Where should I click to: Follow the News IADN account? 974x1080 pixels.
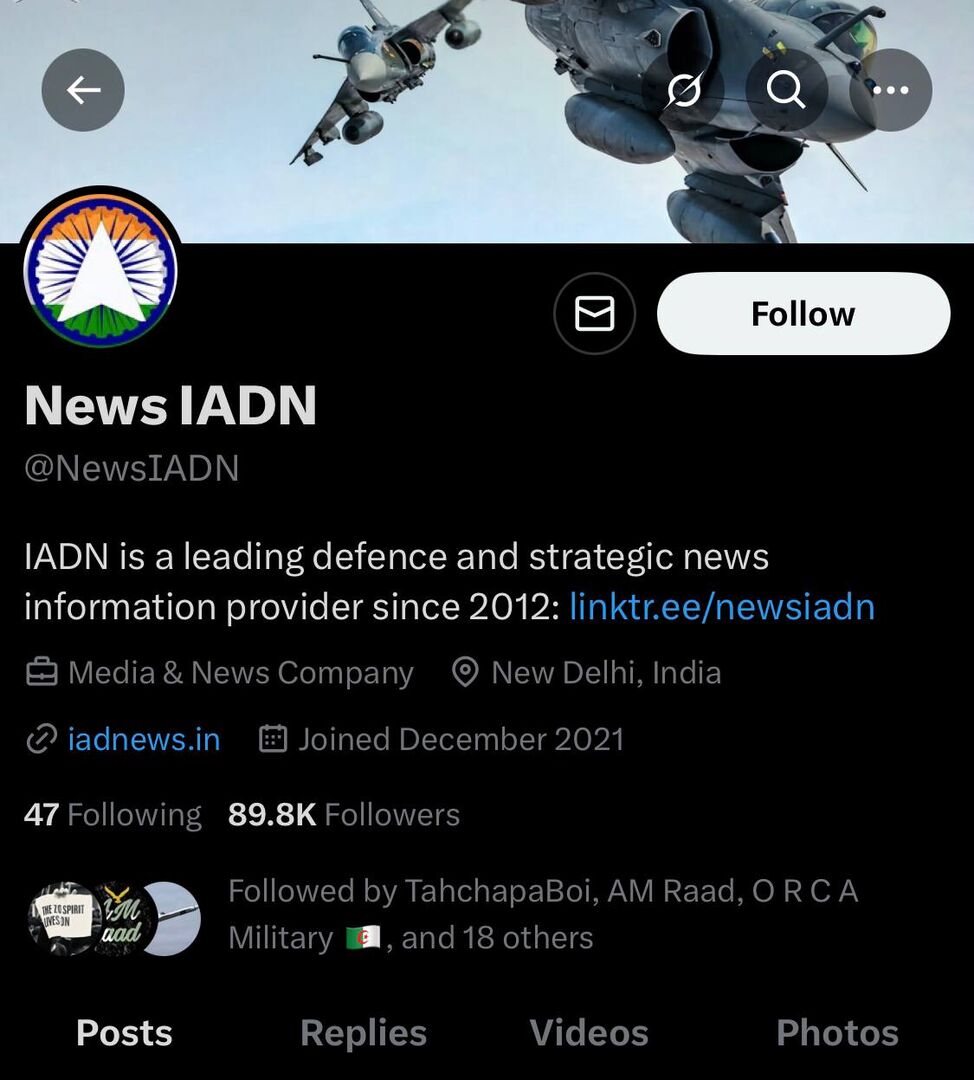(x=802, y=314)
